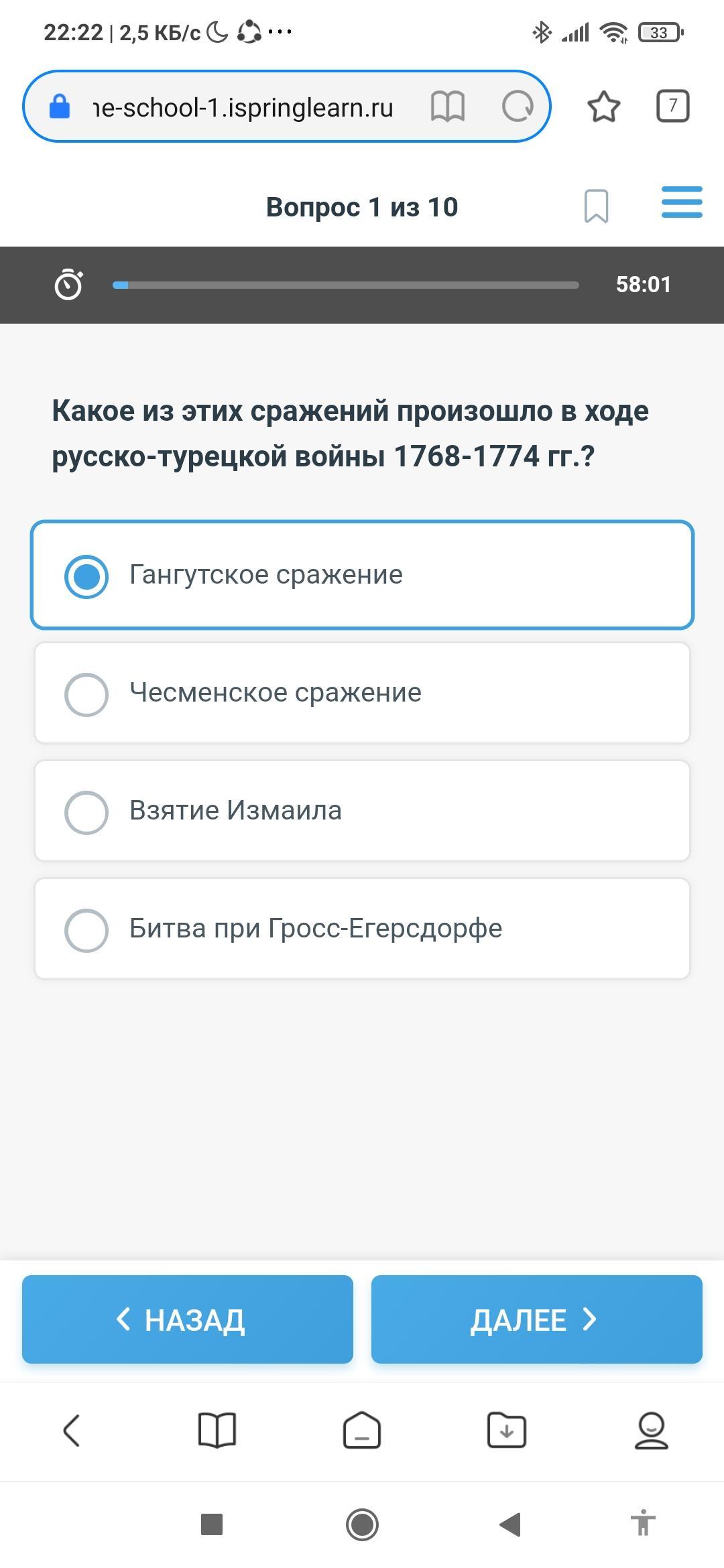Open the browser home page button
This screenshot has width=724, height=1568.
point(362,1431)
